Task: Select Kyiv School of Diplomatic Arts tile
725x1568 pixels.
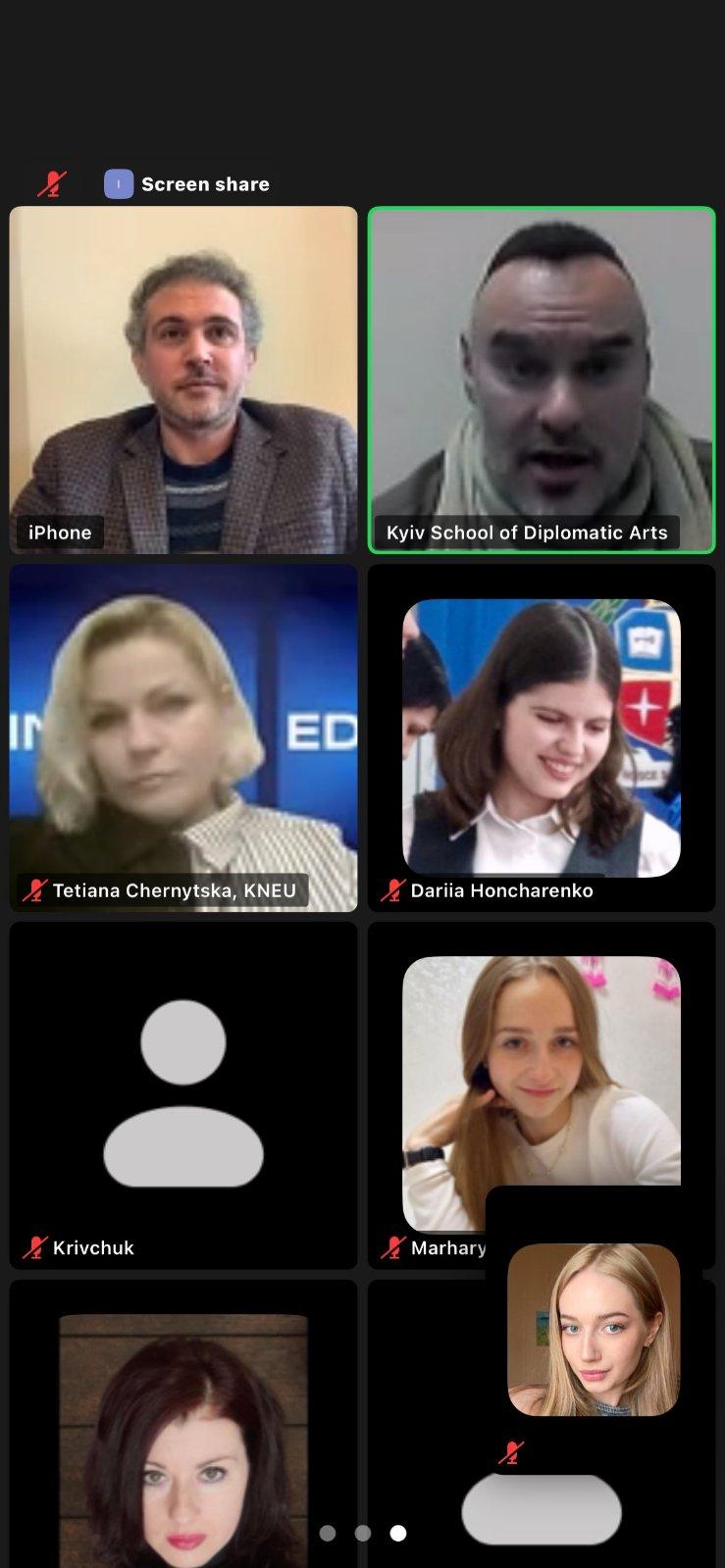Action: pos(542,379)
